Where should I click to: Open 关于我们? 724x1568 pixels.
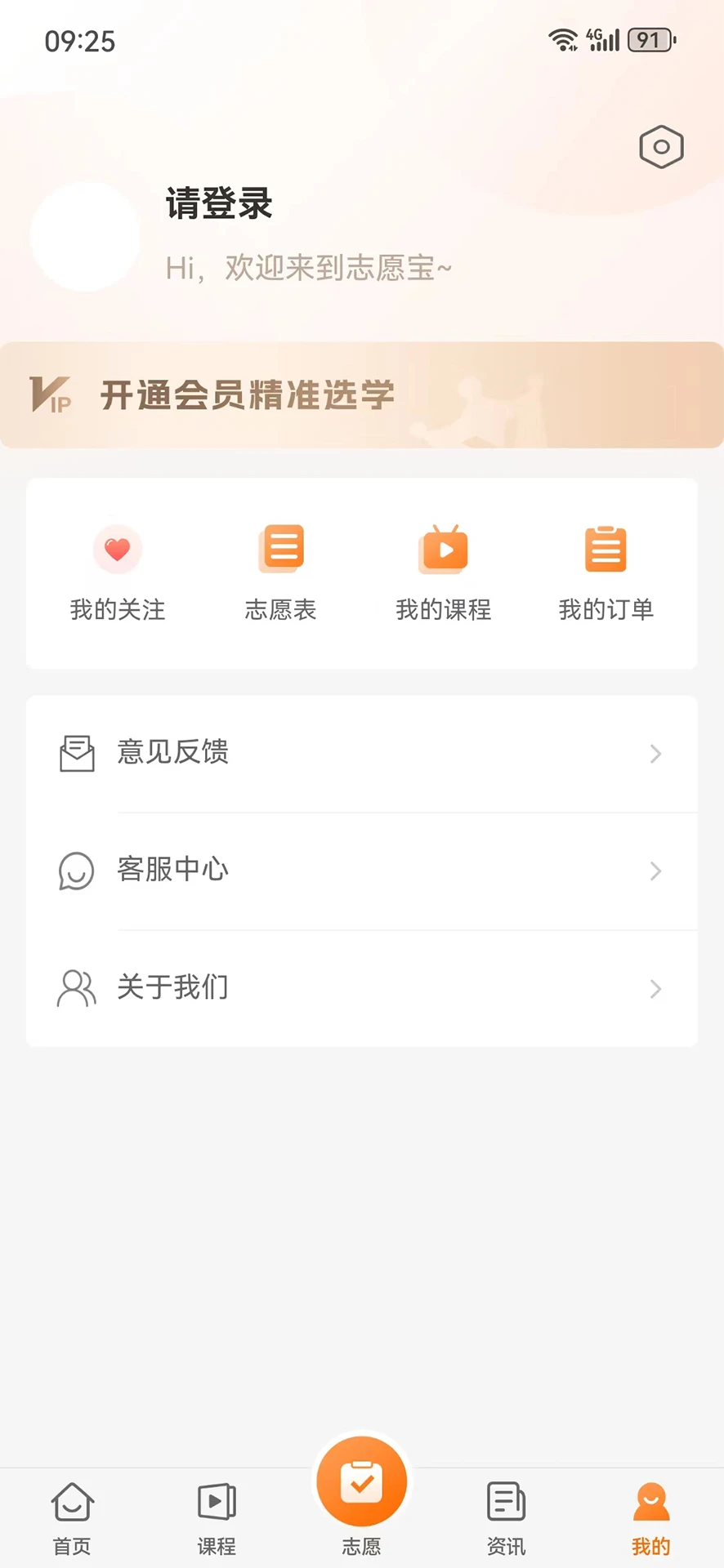click(x=362, y=988)
